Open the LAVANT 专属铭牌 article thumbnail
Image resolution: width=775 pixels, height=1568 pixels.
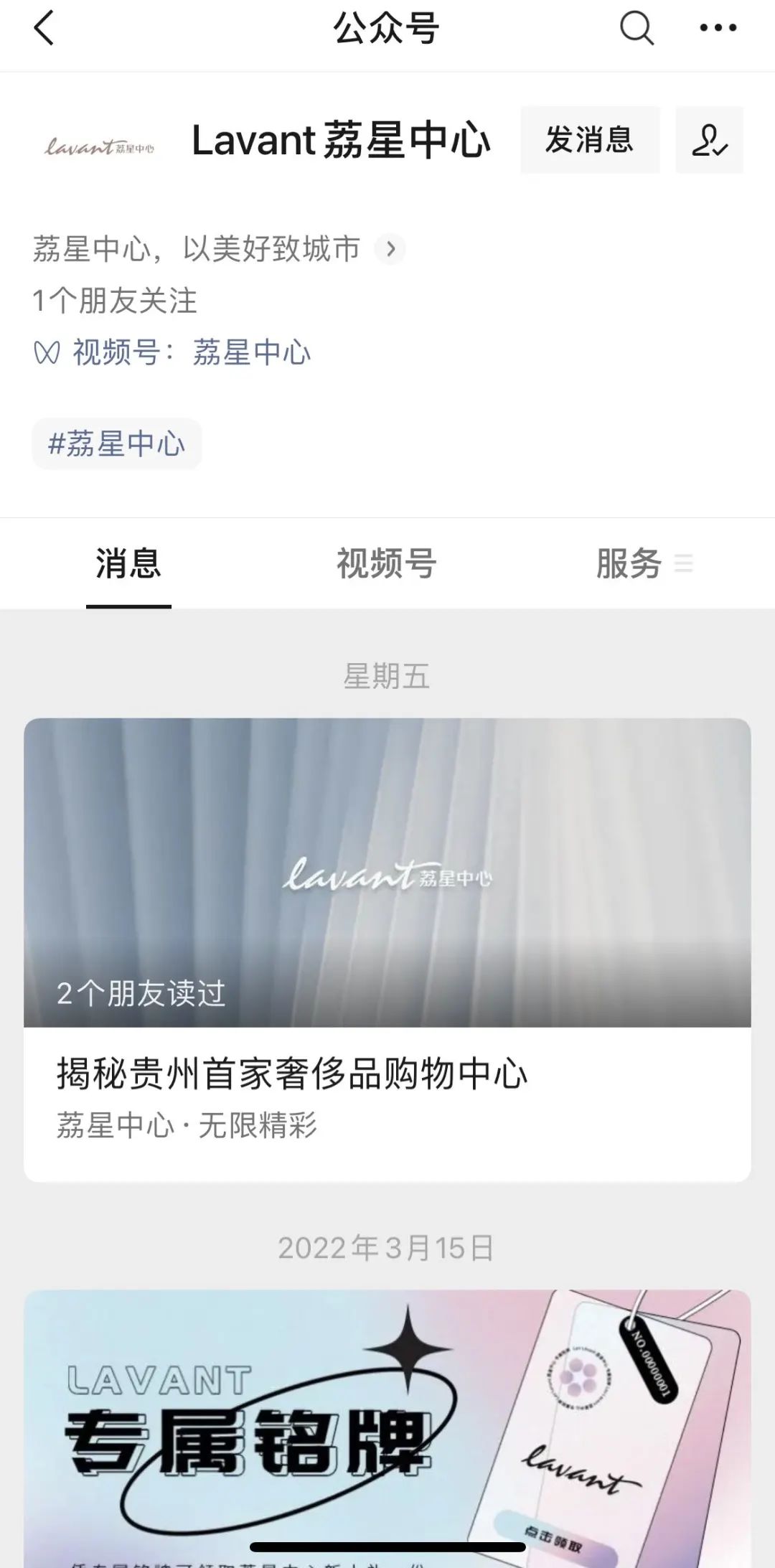click(x=387, y=1407)
